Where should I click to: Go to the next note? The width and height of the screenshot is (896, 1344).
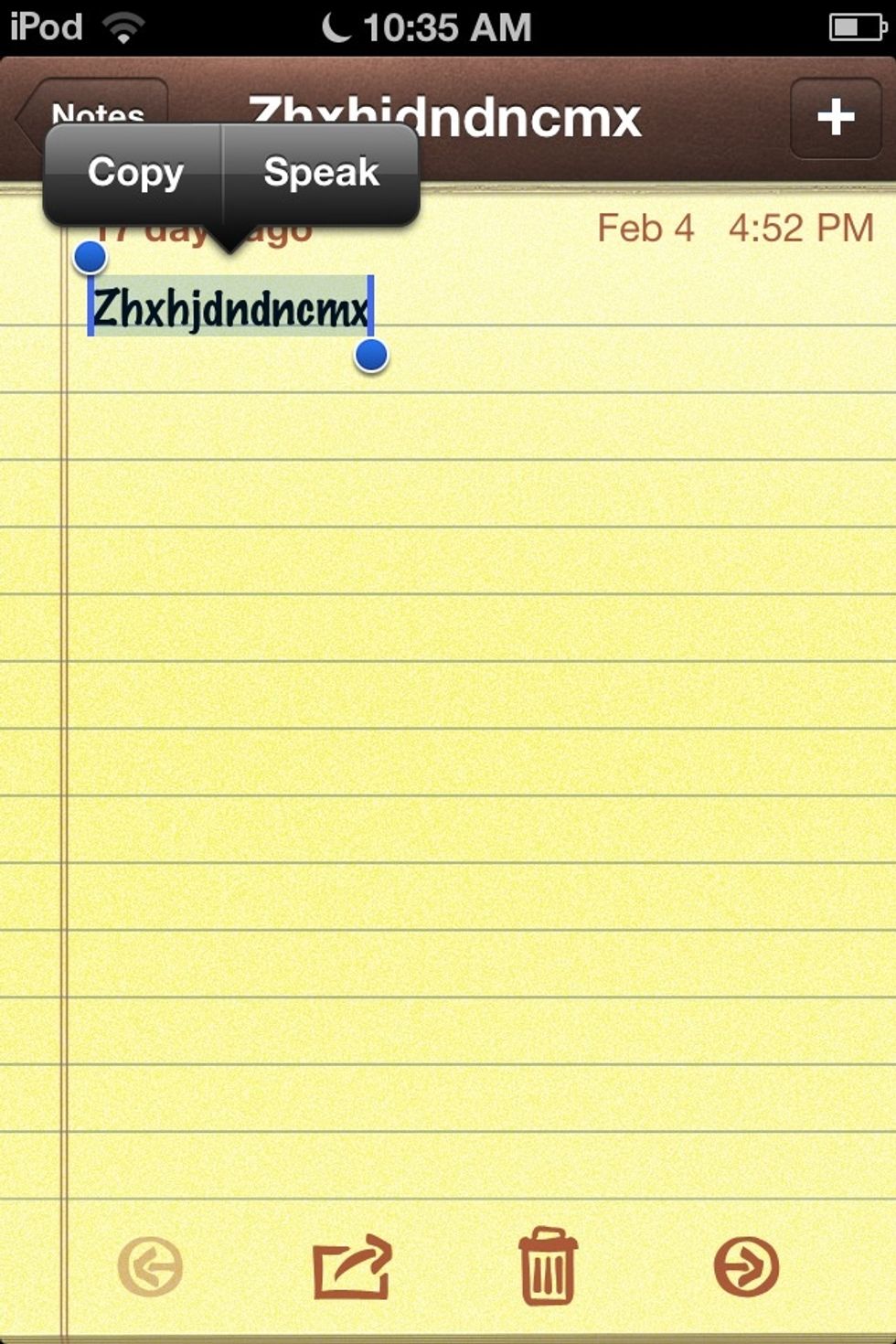[746, 1267]
